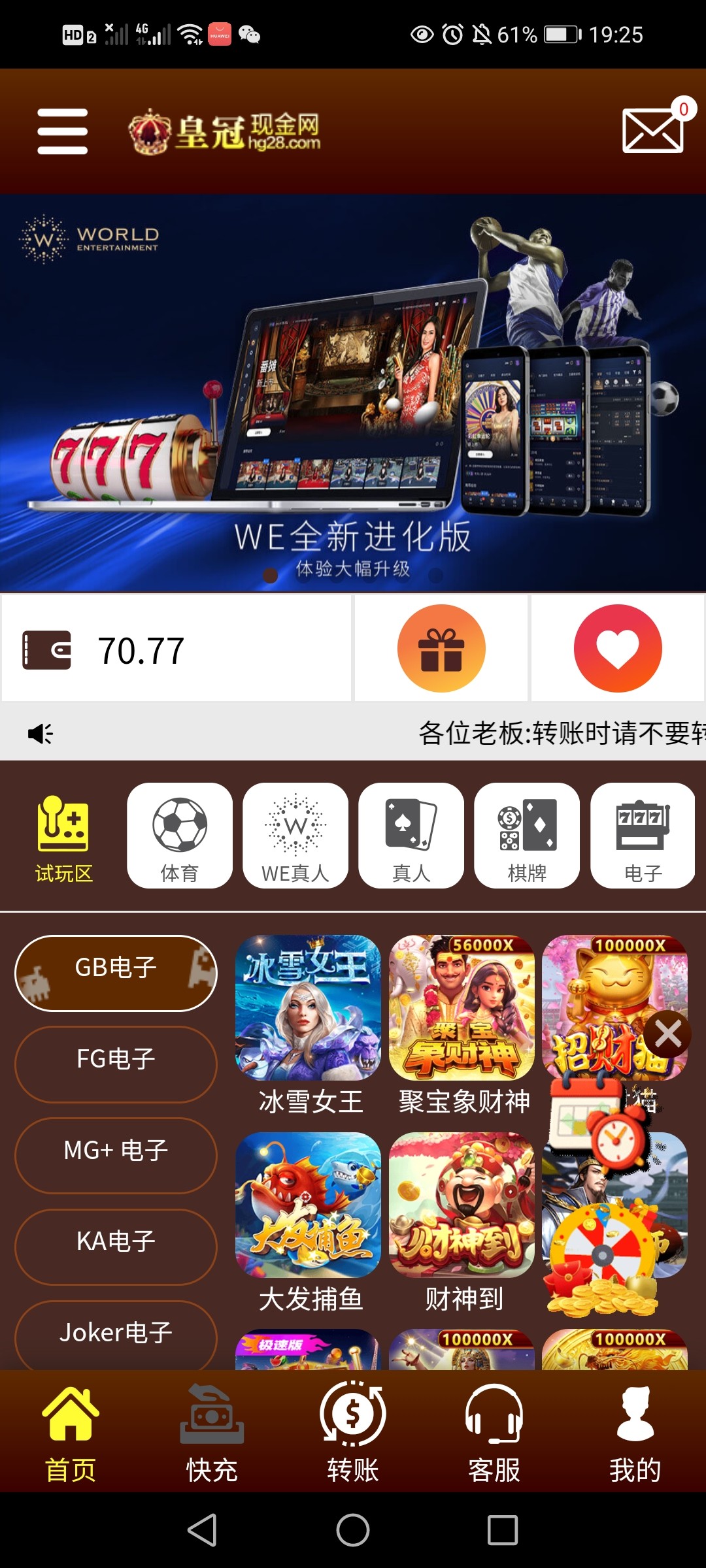Switch to the 快充 quick deposit tab
706x1568 pixels.
[x=212, y=1432]
